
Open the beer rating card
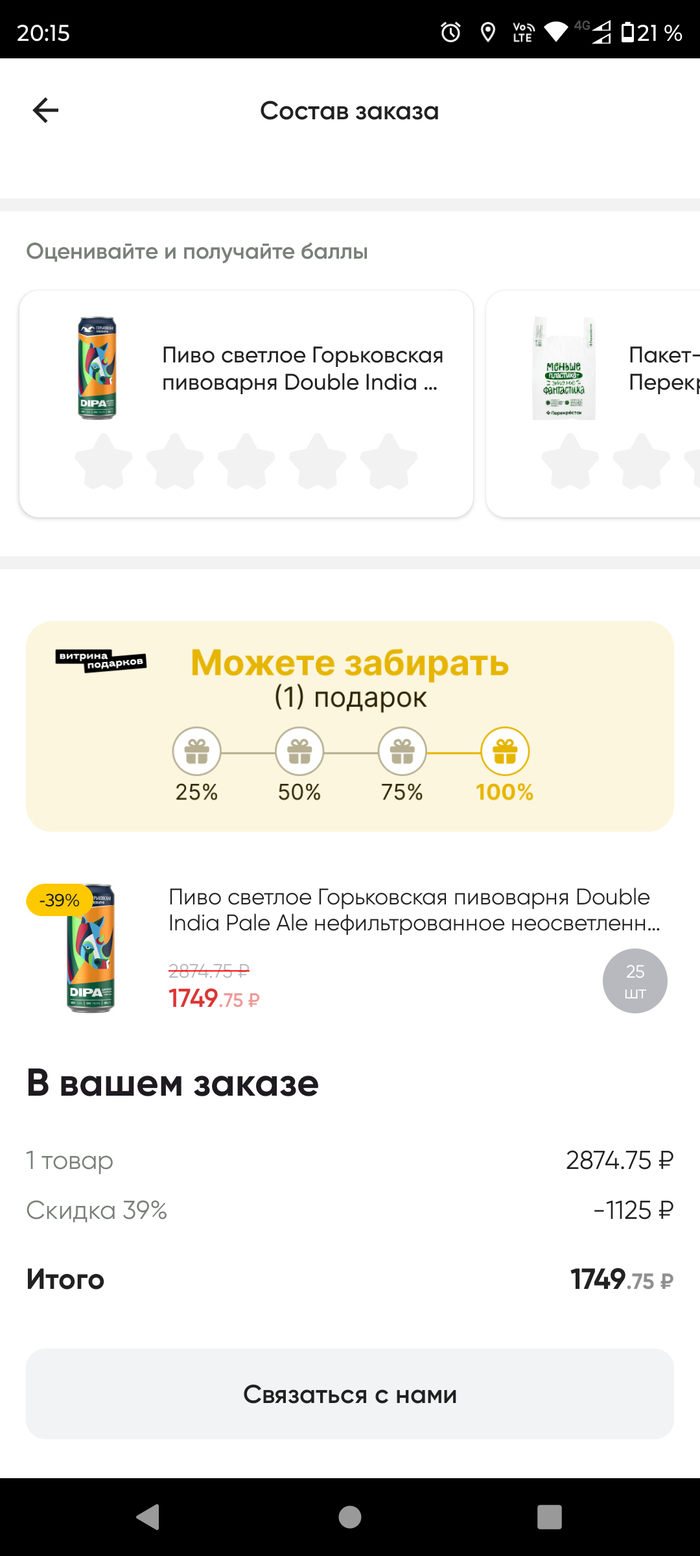[300, 369]
